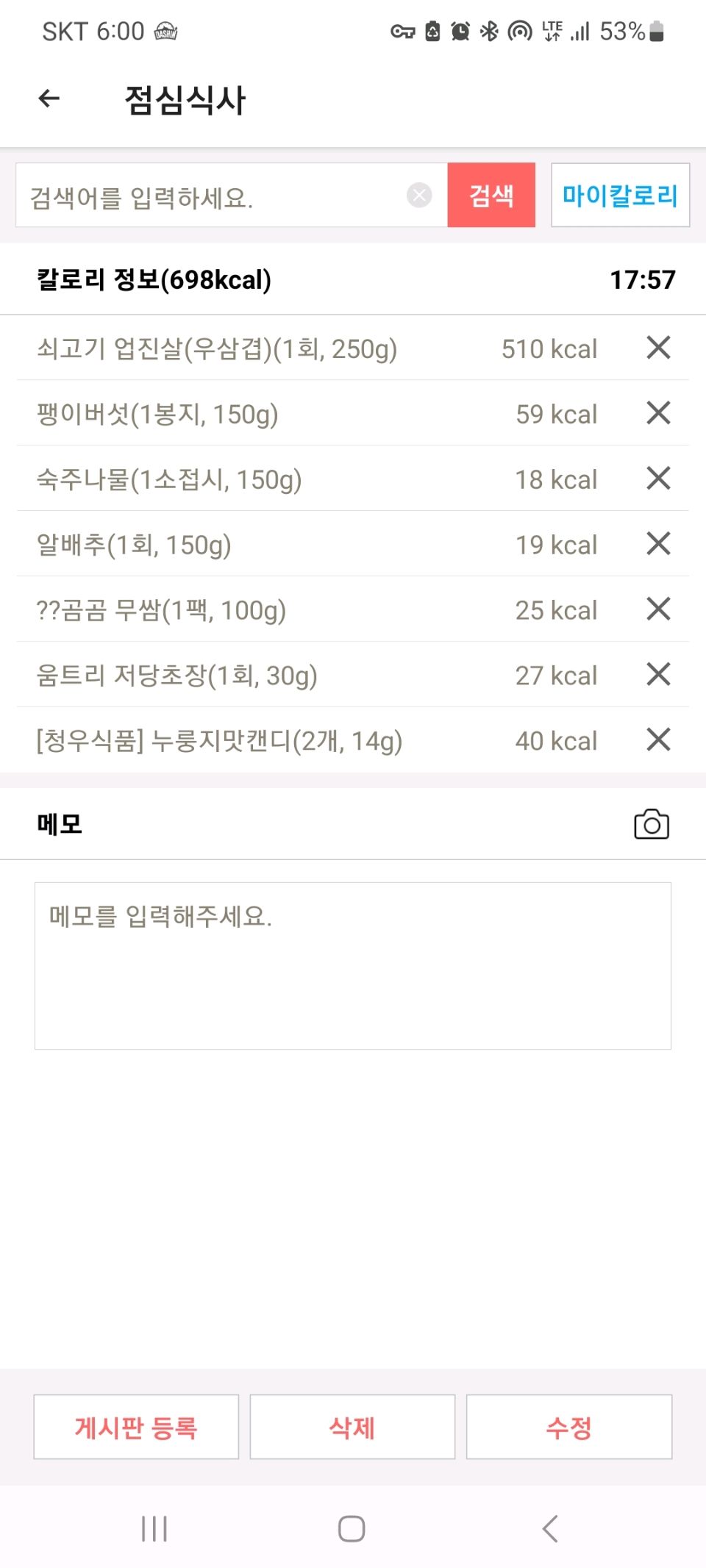Go back from 점심식사 screen
Image resolution: width=706 pixels, height=1568 pixels.
coord(49,99)
